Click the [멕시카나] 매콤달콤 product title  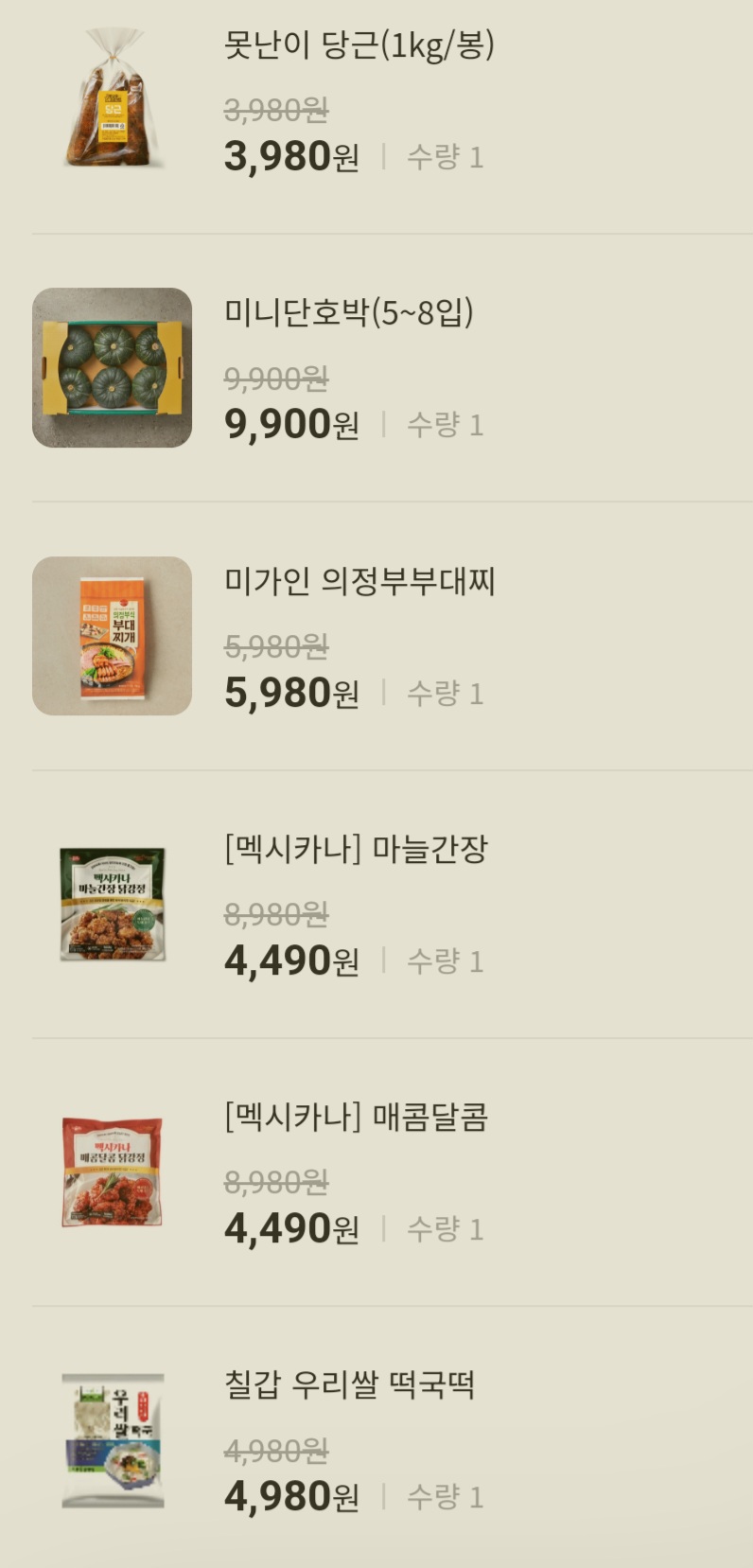[356, 1118]
